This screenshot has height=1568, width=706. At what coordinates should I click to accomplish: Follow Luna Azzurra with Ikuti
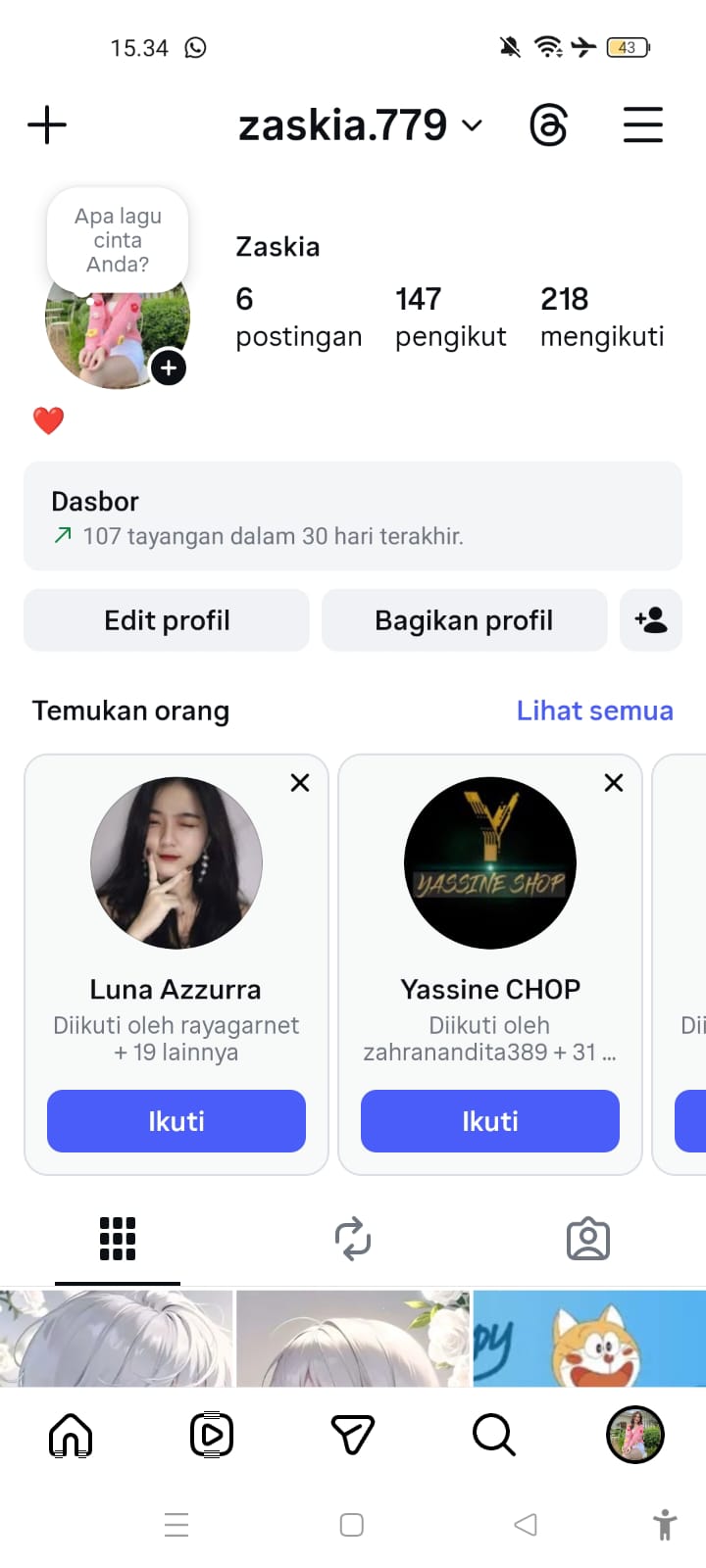(x=176, y=1121)
